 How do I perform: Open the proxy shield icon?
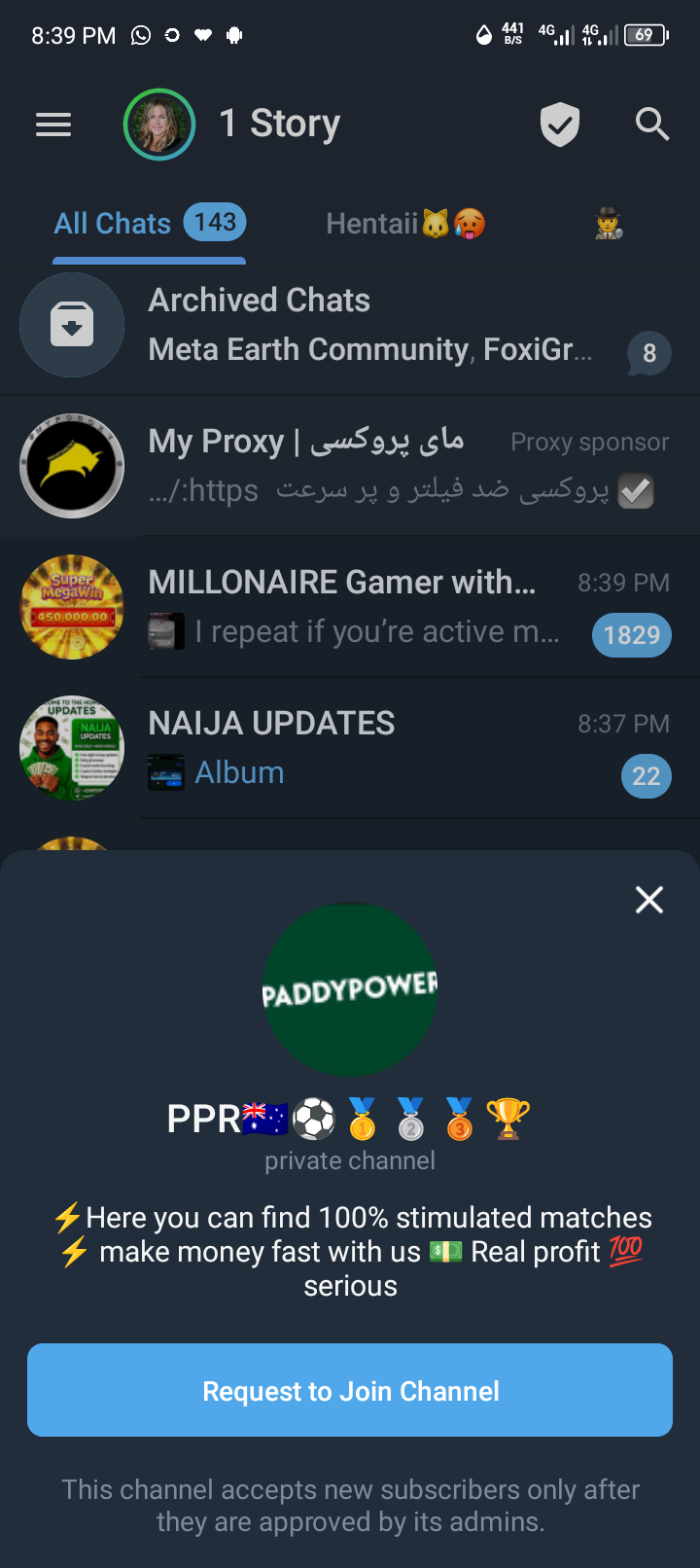coord(560,125)
